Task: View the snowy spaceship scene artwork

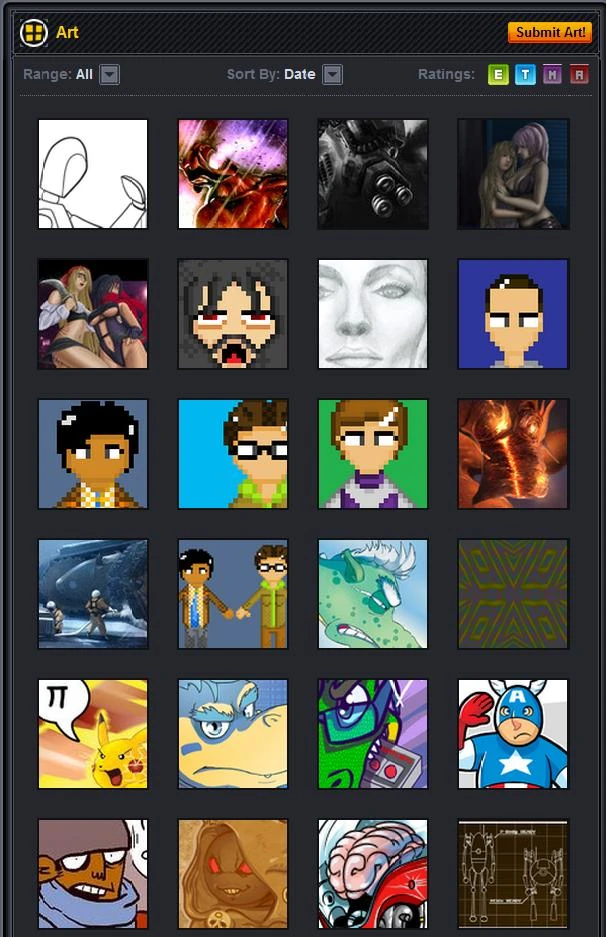Action: (x=93, y=594)
